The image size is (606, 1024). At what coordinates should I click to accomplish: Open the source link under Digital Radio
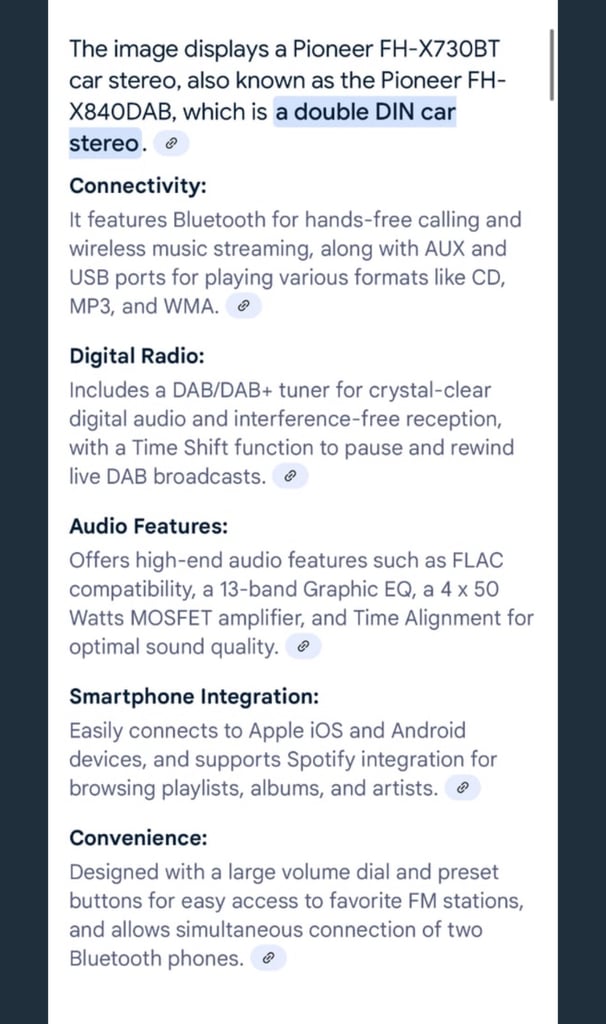pyautogui.click(x=291, y=476)
